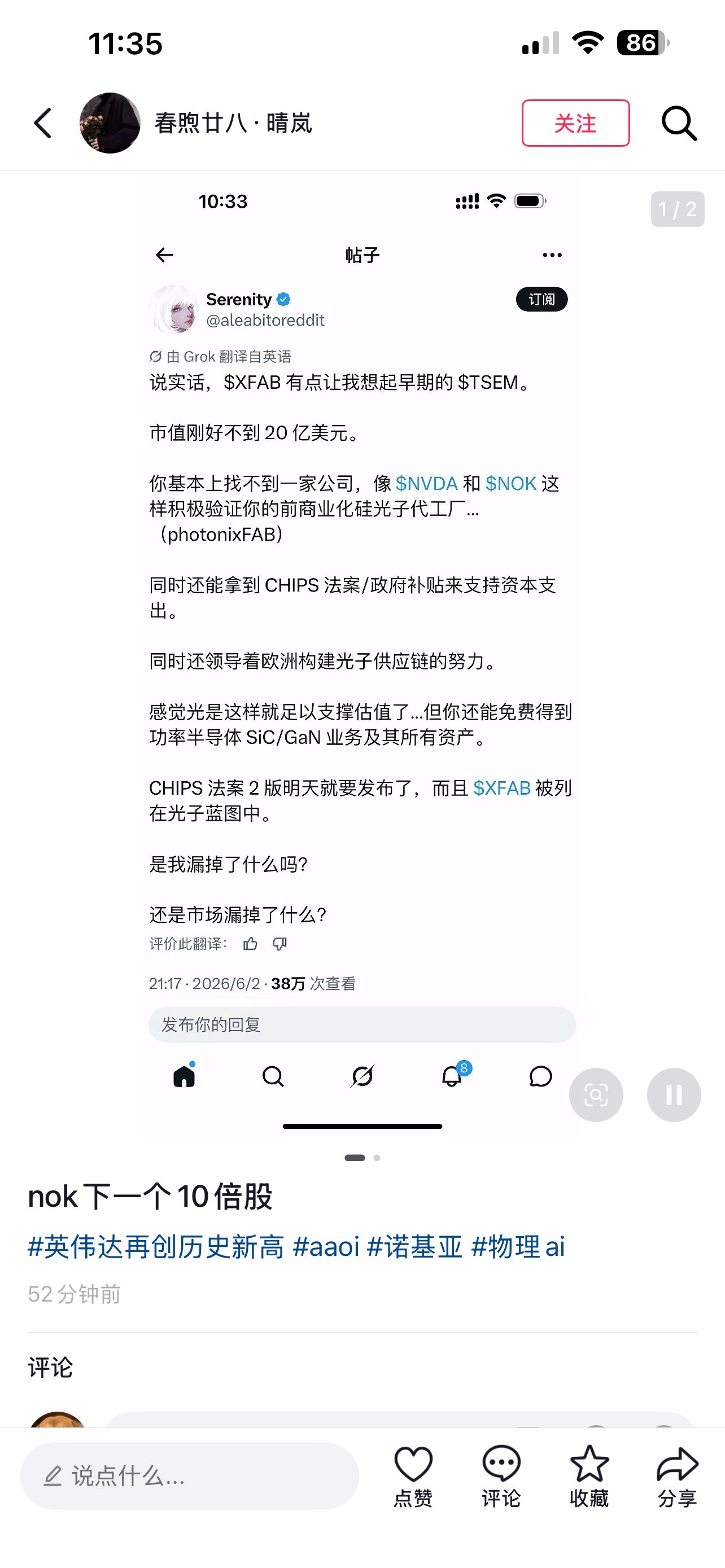Open the posted screenshot image
The width and height of the screenshot is (725, 1568).
coord(362,660)
